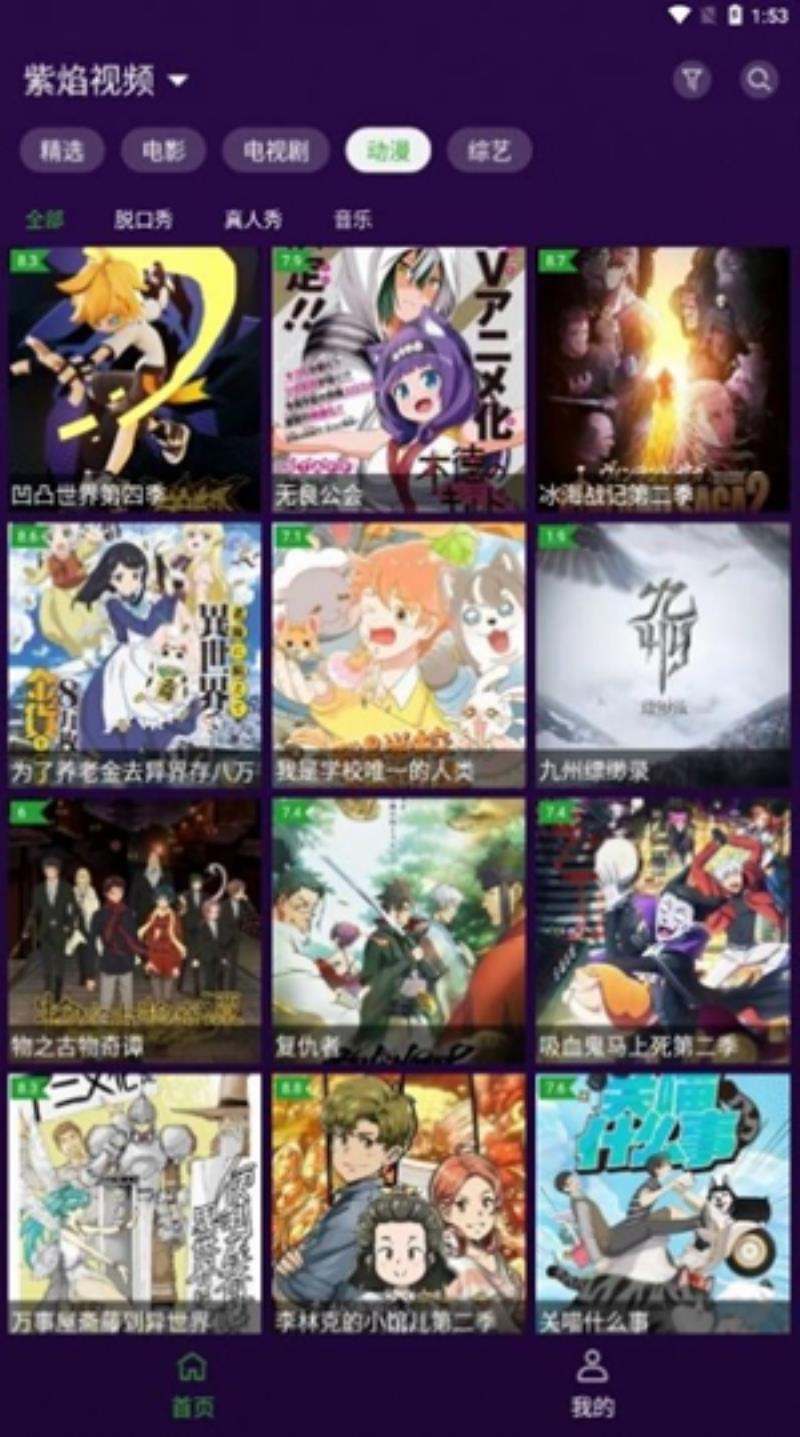Choose the 真人秀 sub-filter

point(253,220)
